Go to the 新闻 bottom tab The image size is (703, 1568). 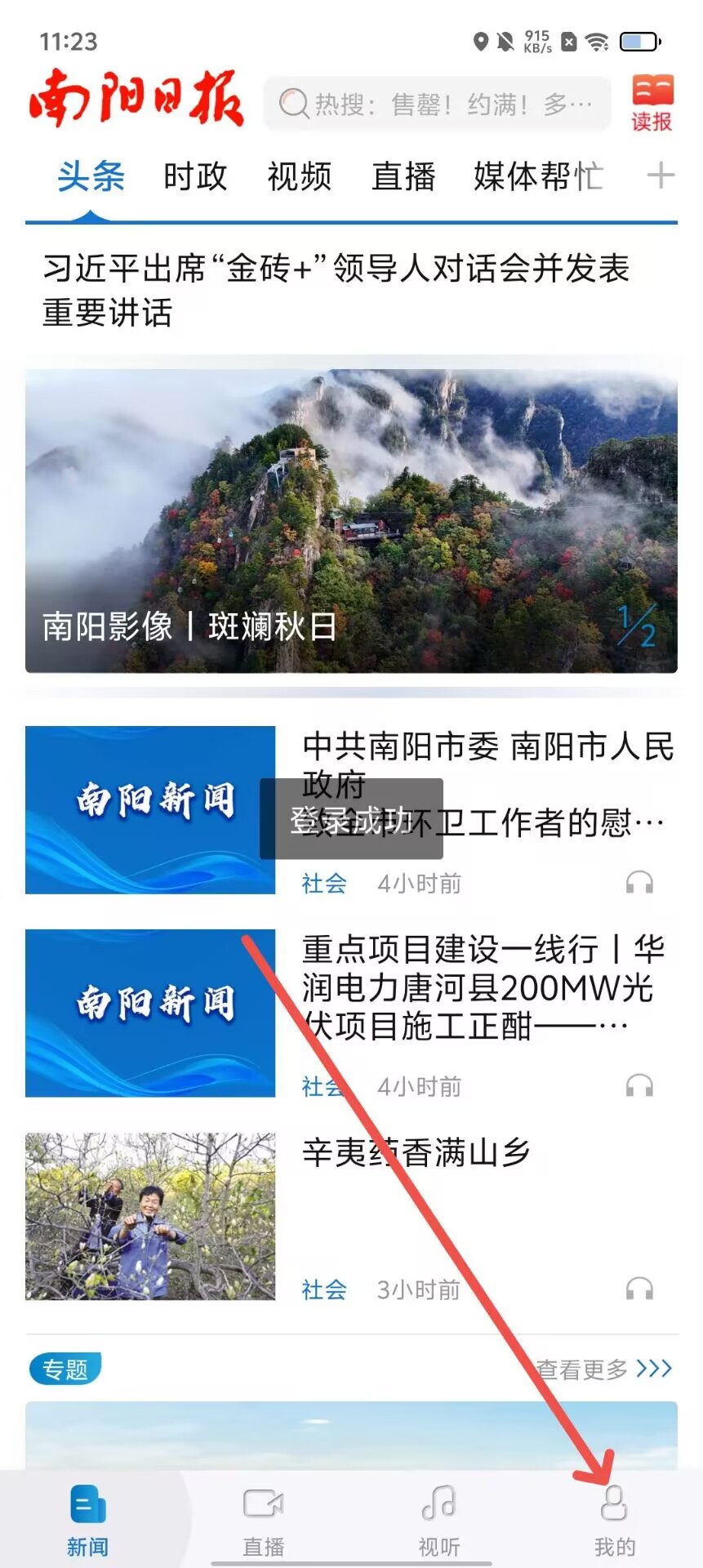87,1521
